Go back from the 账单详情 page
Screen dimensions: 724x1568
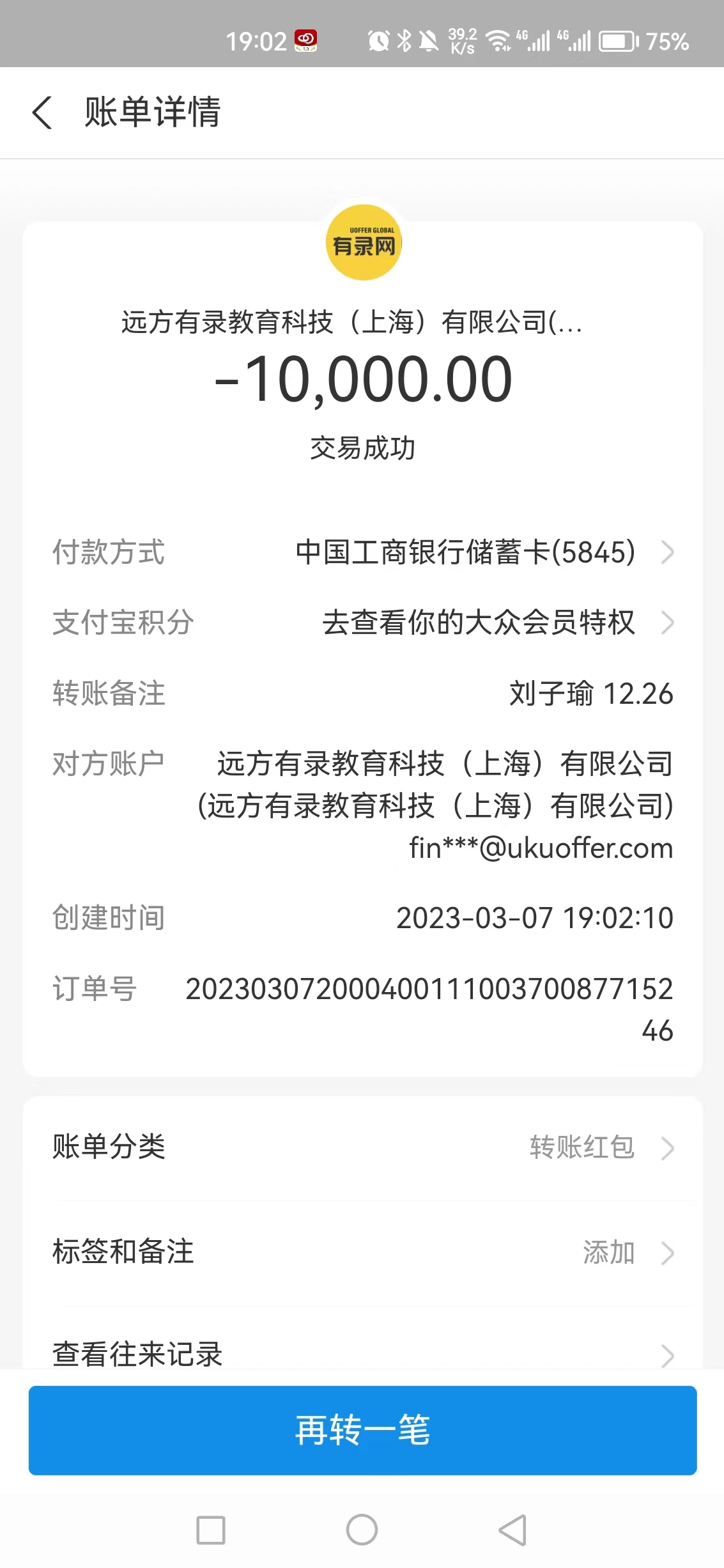click(43, 113)
